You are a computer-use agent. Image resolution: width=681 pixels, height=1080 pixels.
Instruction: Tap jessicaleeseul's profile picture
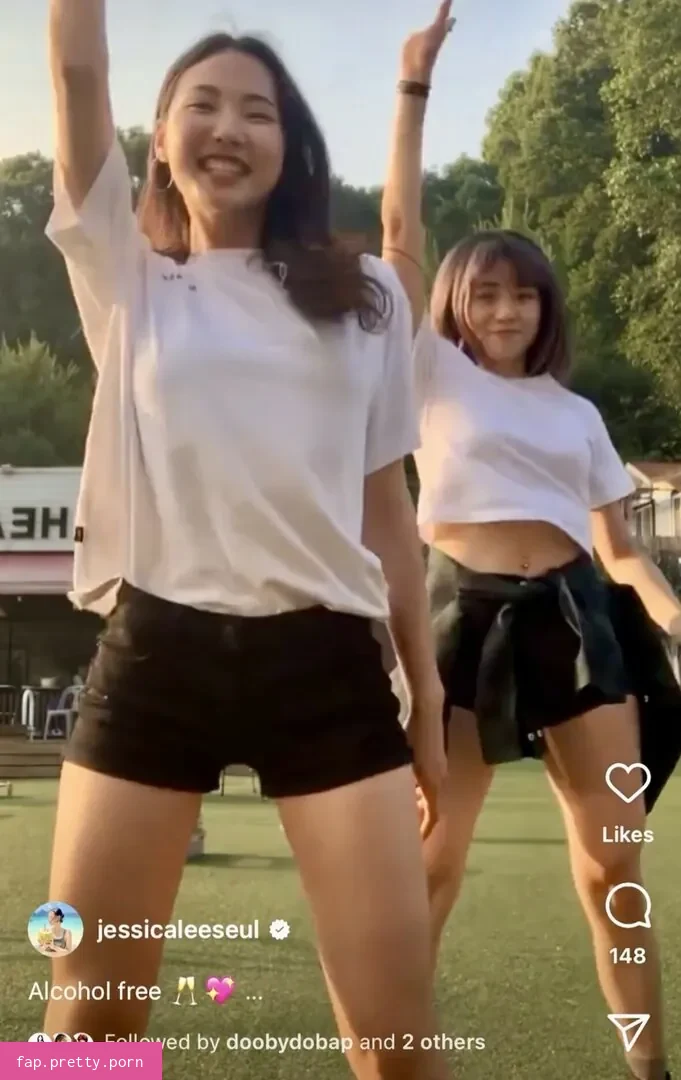55,930
